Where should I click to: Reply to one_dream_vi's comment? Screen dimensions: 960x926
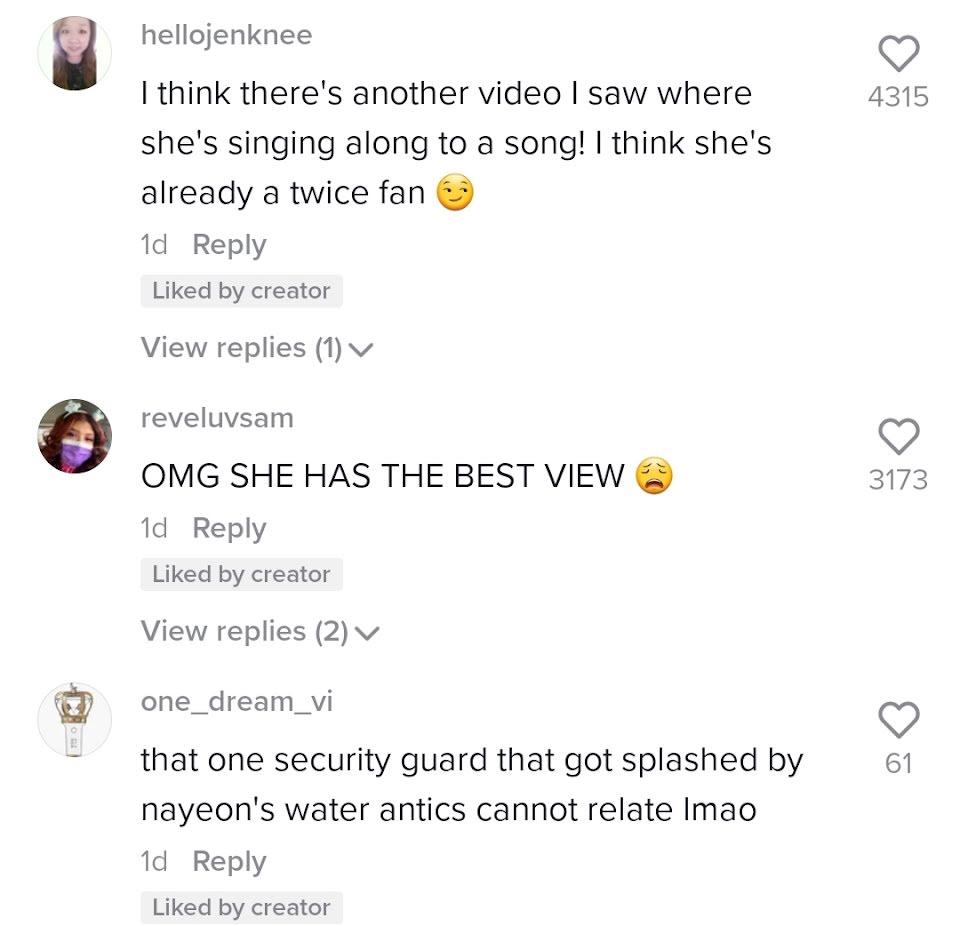[229, 862]
